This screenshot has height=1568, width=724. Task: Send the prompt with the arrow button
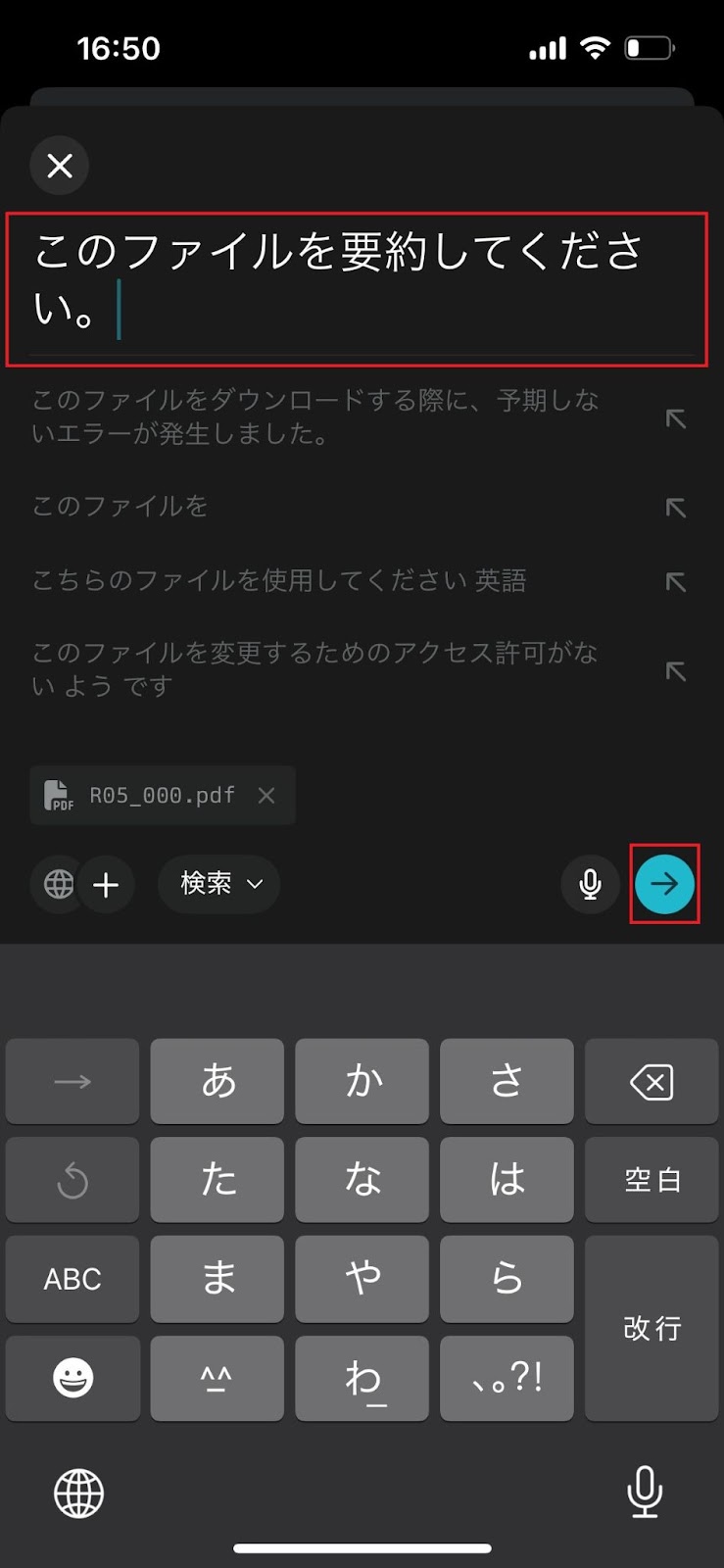[x=664, y=884]
